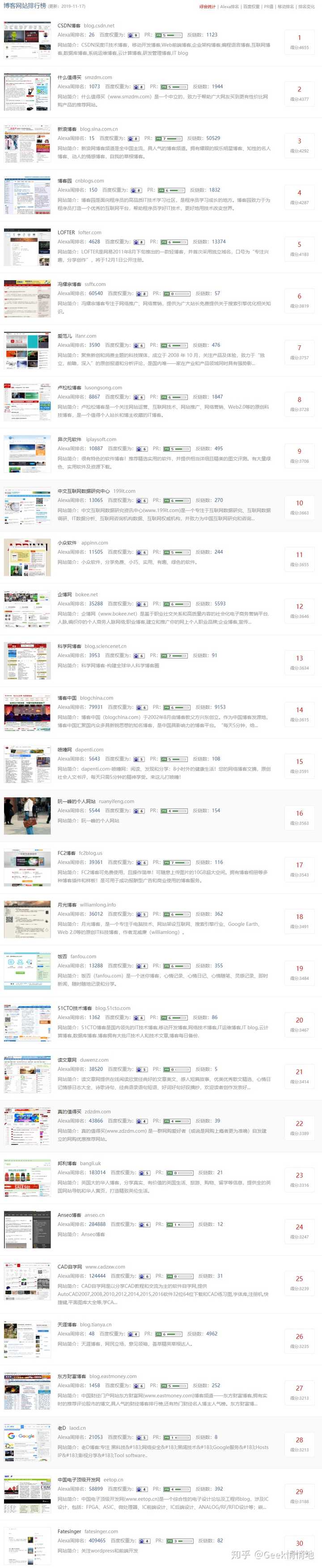Open the 中国电子顶级开发网 entry
This screenshot has height=1568, width=322.
point(79,1479)
